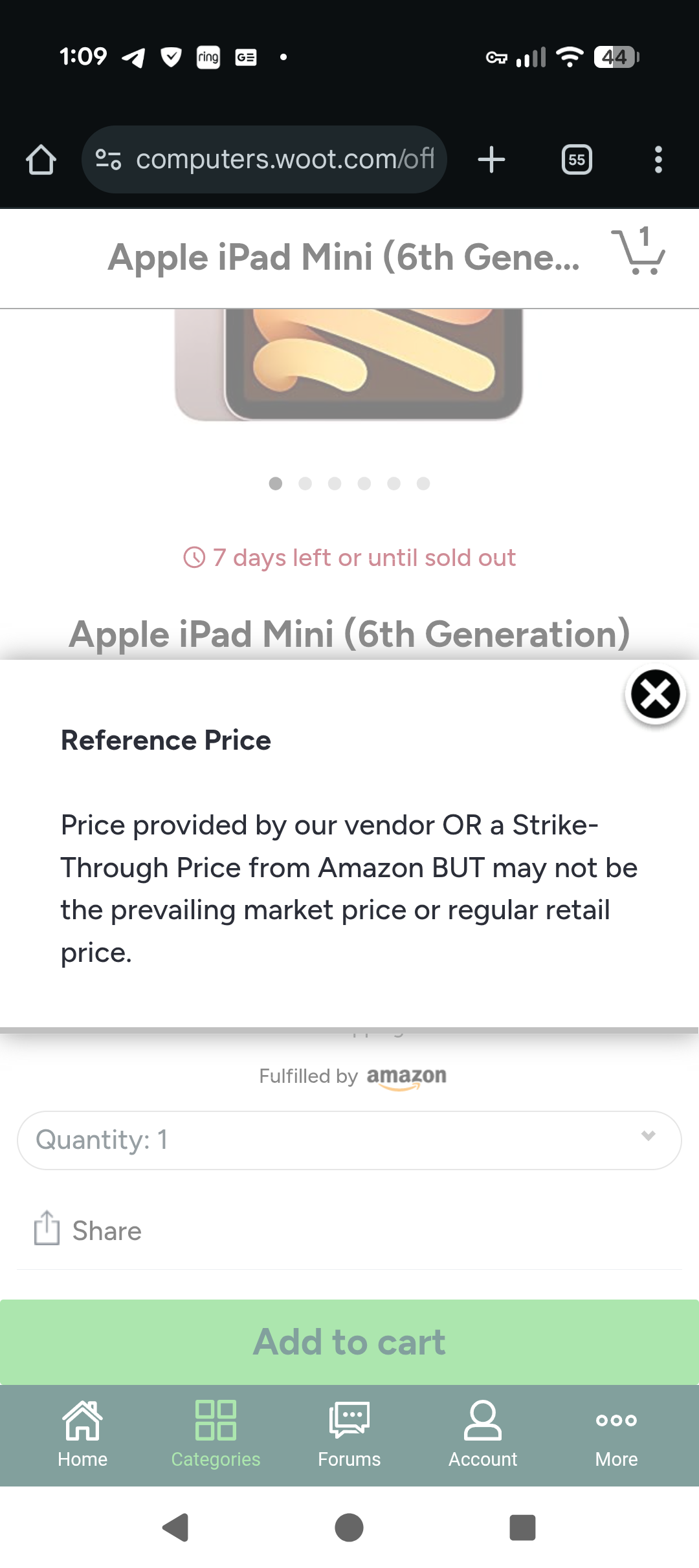Tap the browser address bar
This screenshot has width=699, height=1568.
point(265,160)
